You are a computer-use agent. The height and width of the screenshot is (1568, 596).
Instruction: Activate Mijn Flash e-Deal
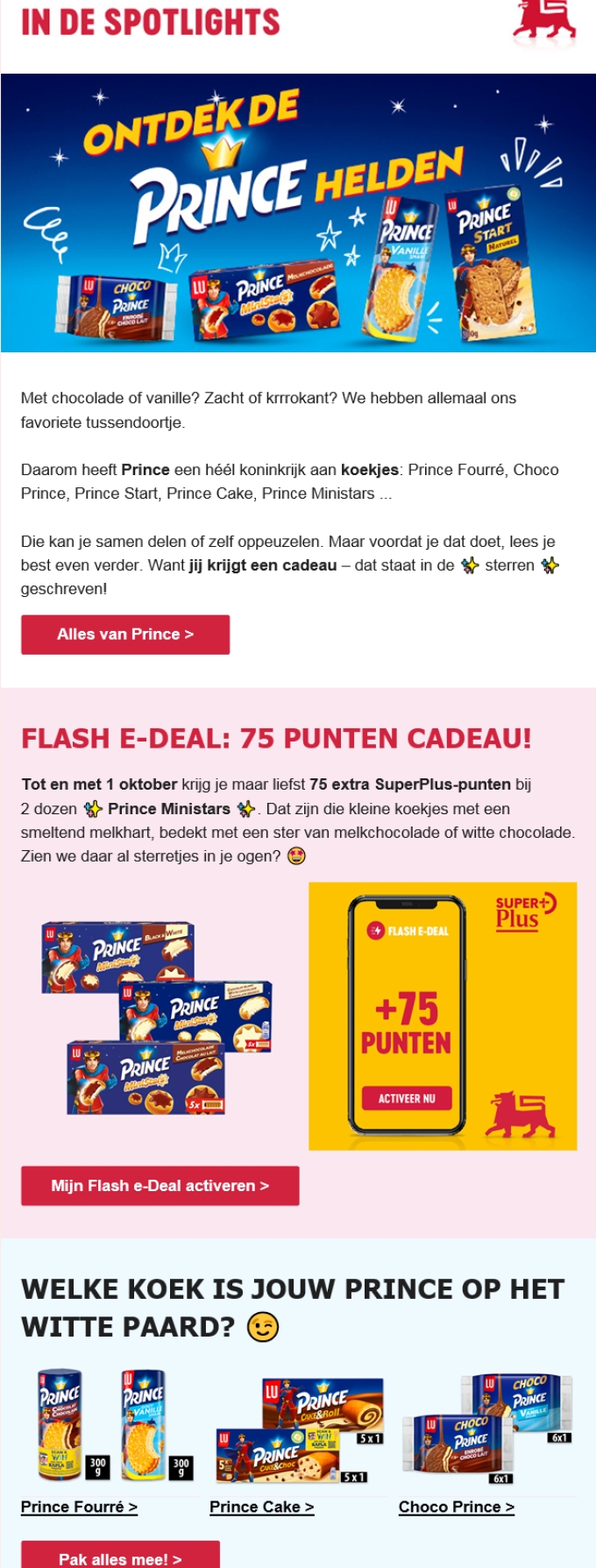[x=160, y=1186]
